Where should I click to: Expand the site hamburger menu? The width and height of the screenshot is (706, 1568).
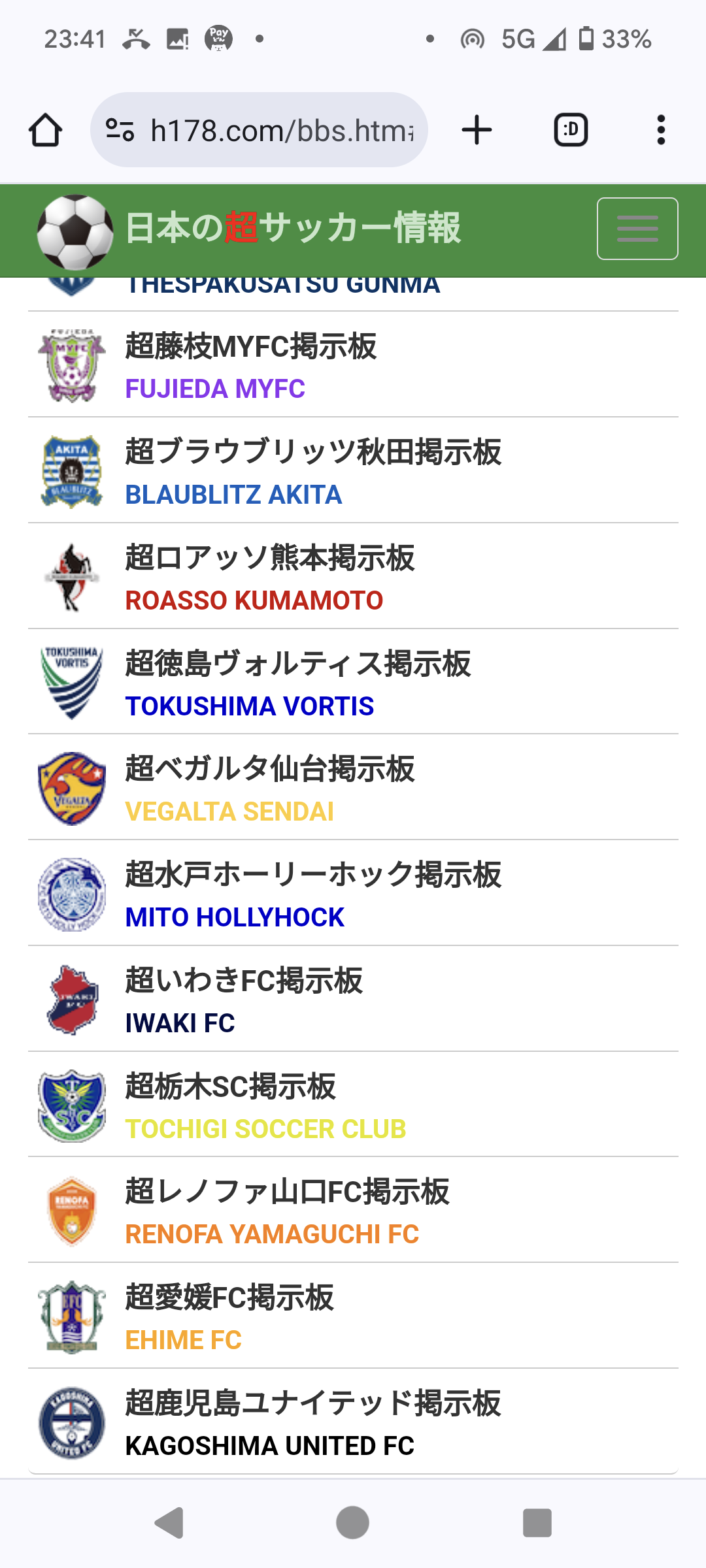tap(637, 229)
